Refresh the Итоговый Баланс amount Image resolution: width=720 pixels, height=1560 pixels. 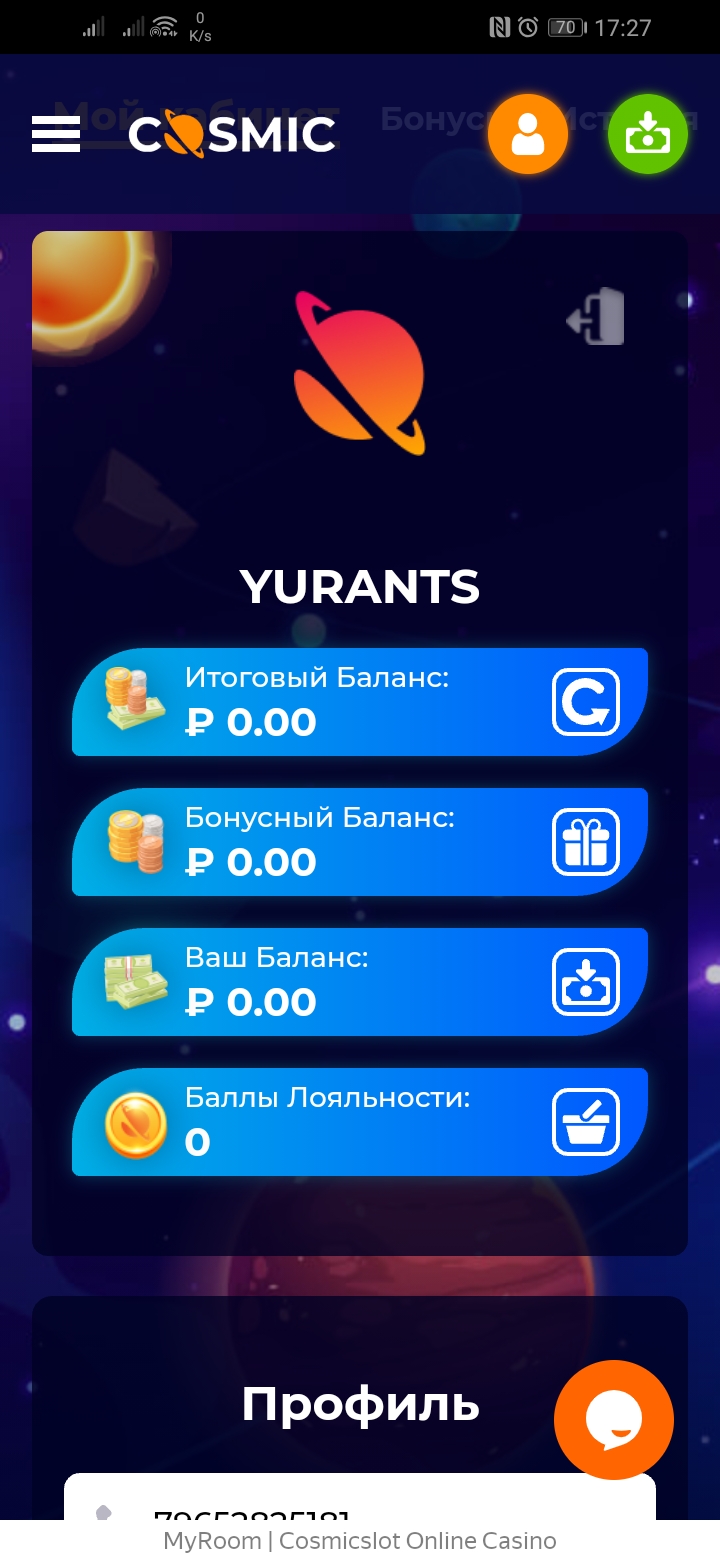click(x=586, y=702)
